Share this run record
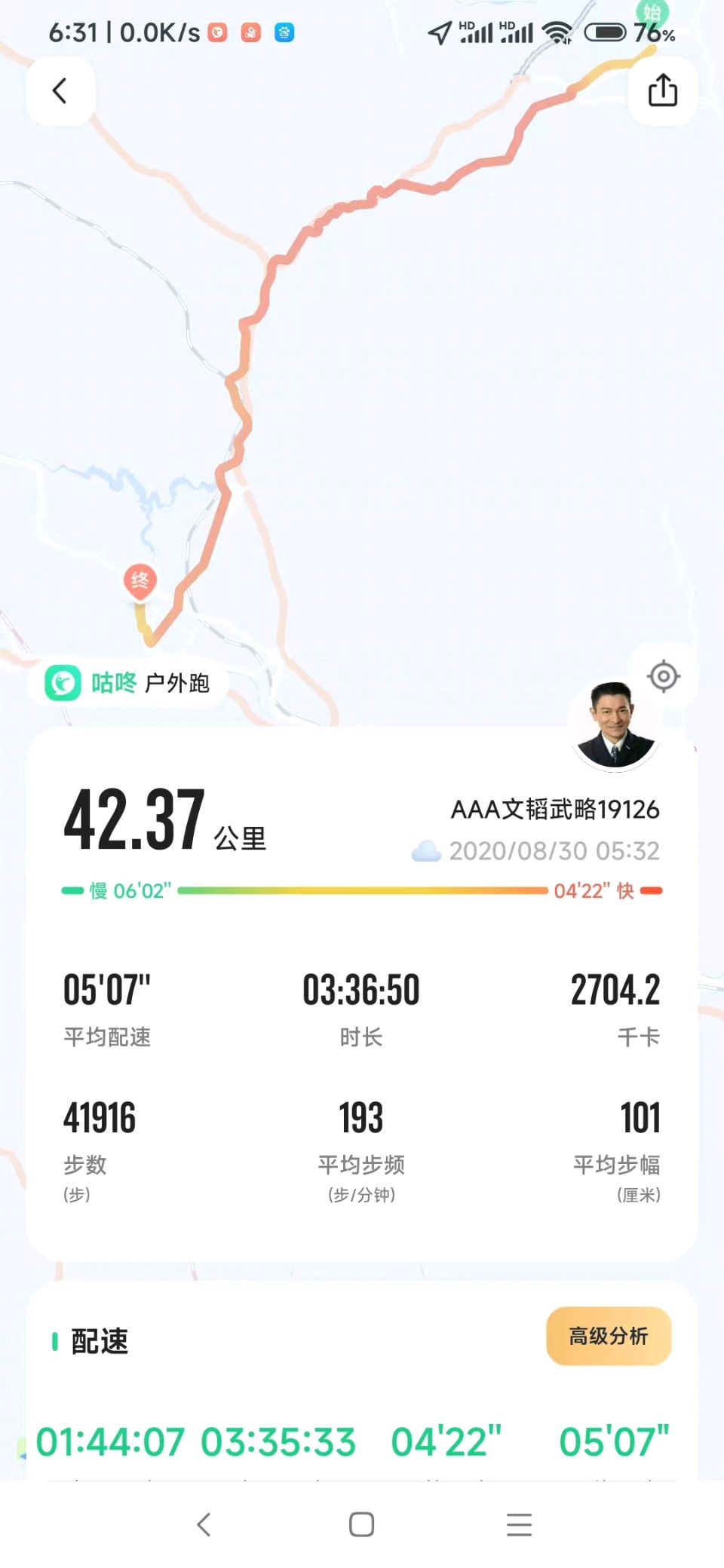 click(662, 91)
